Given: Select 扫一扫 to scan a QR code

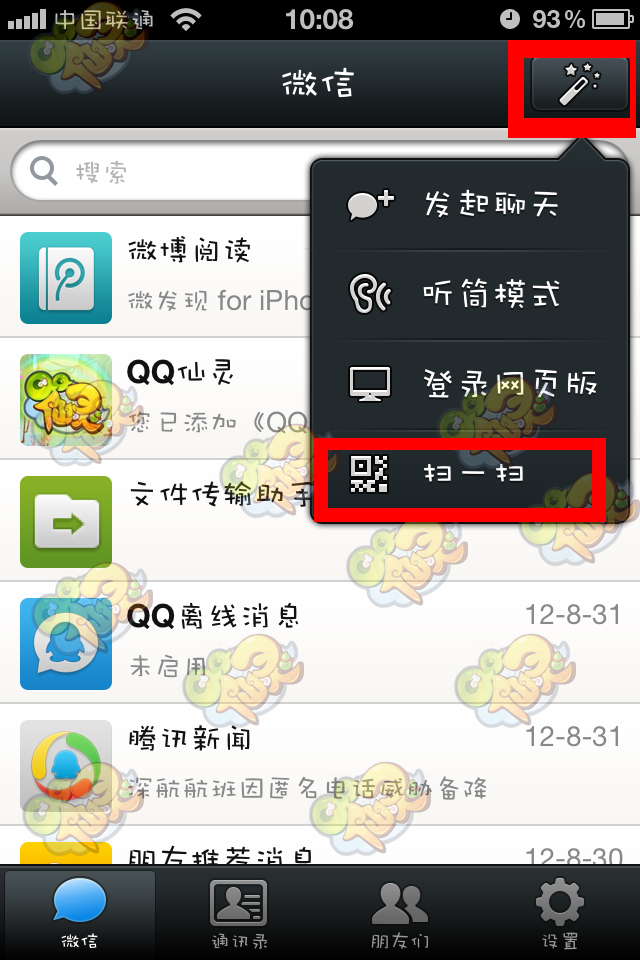Looking at the screenshot, I should pos(470,473).
